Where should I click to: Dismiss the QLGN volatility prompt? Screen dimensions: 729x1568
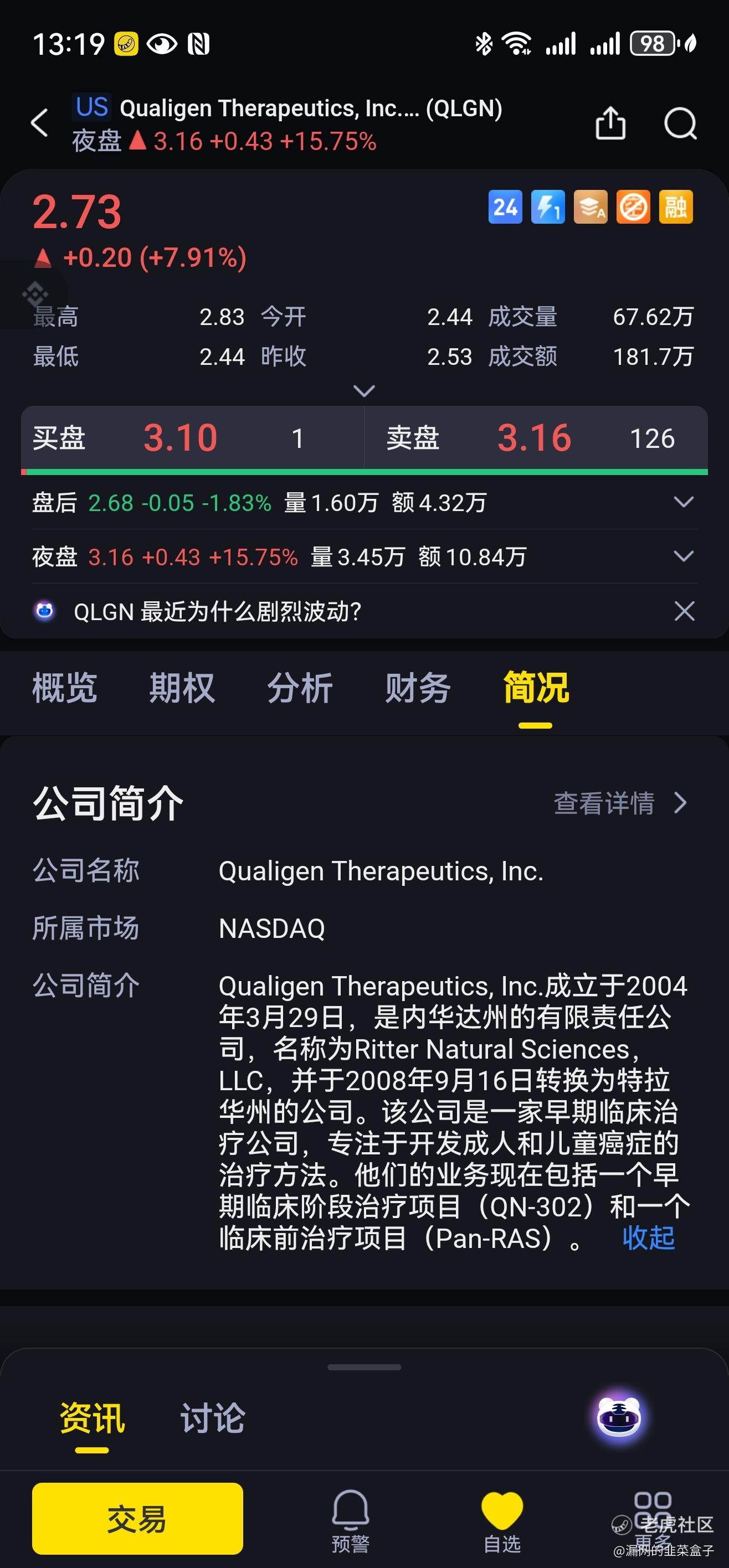pyautogui.click(x=684, y=611)
